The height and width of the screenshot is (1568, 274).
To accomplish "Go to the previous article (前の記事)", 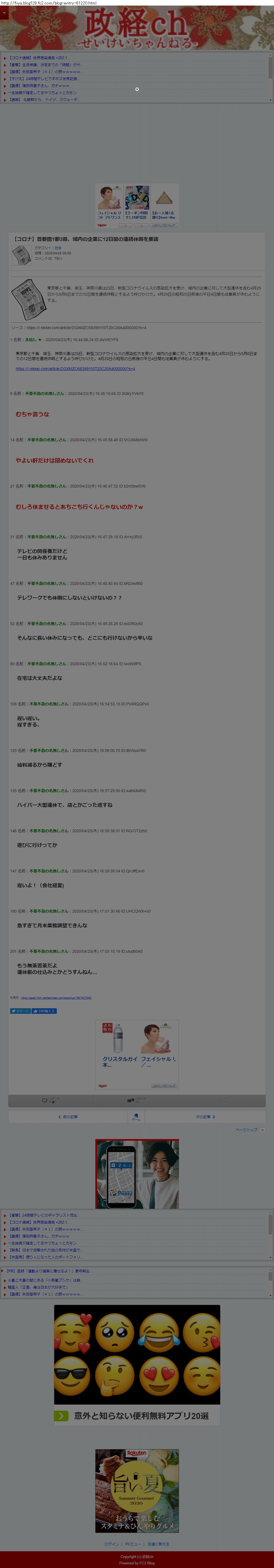I will 68,1116.
